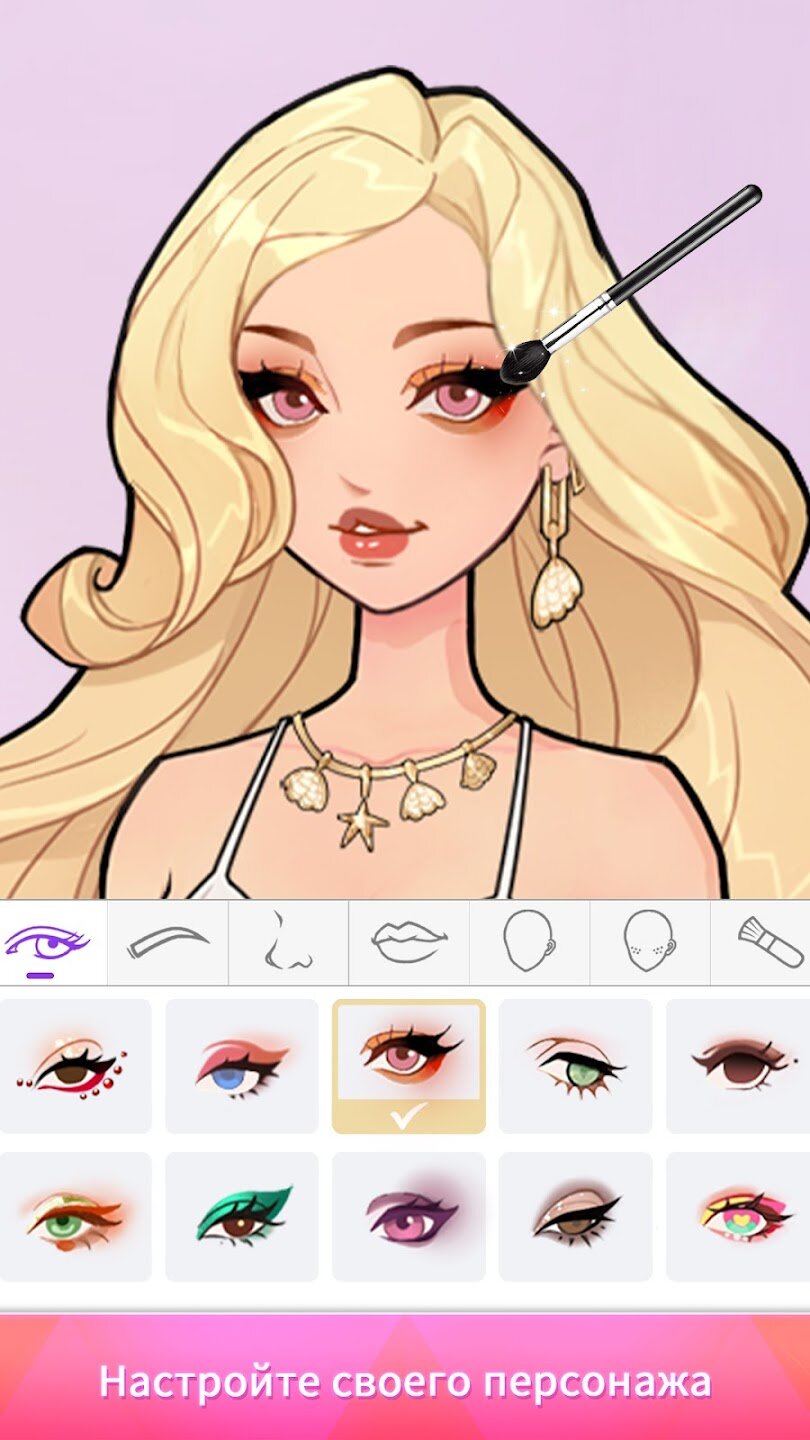The image size is (810, 1440).
Task: Select the checked pink eye with orange shadow
Action: pyautogui.click(x=408, y=1066)
